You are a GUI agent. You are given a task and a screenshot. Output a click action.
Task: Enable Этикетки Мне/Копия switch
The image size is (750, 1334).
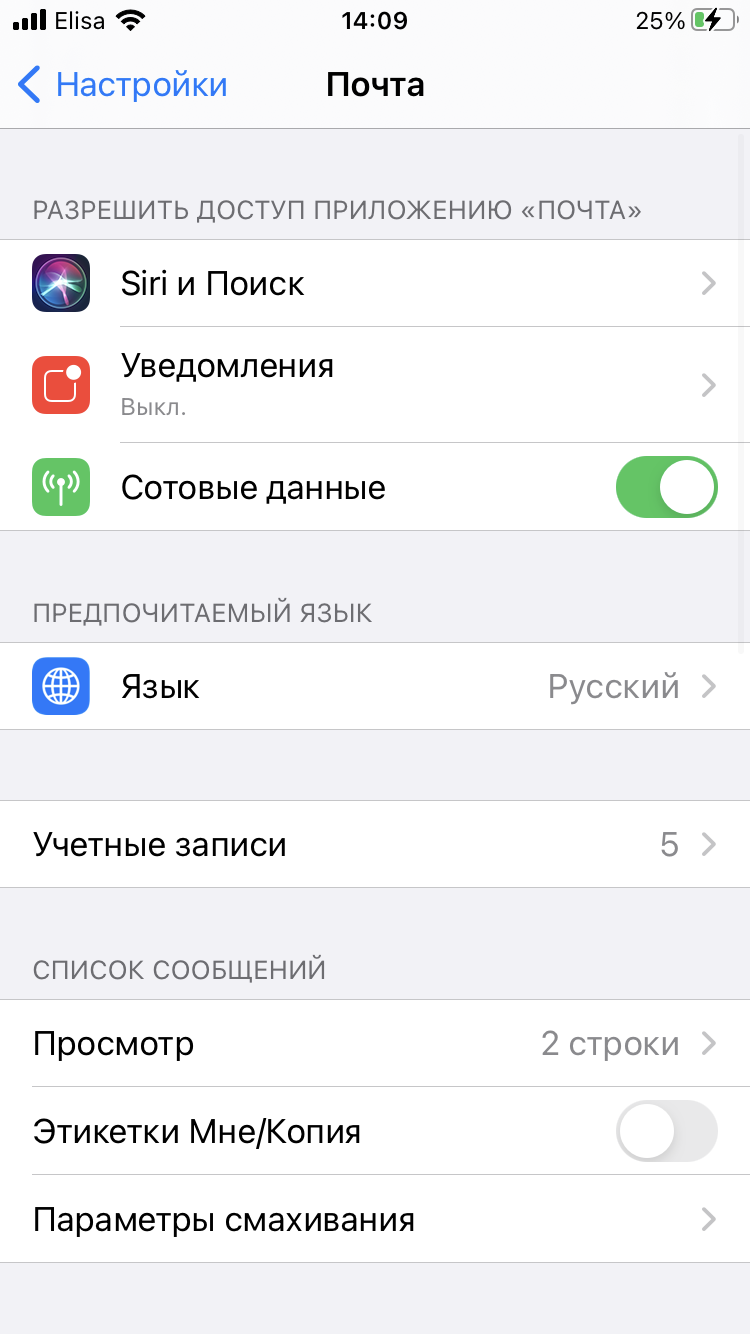667,1132
